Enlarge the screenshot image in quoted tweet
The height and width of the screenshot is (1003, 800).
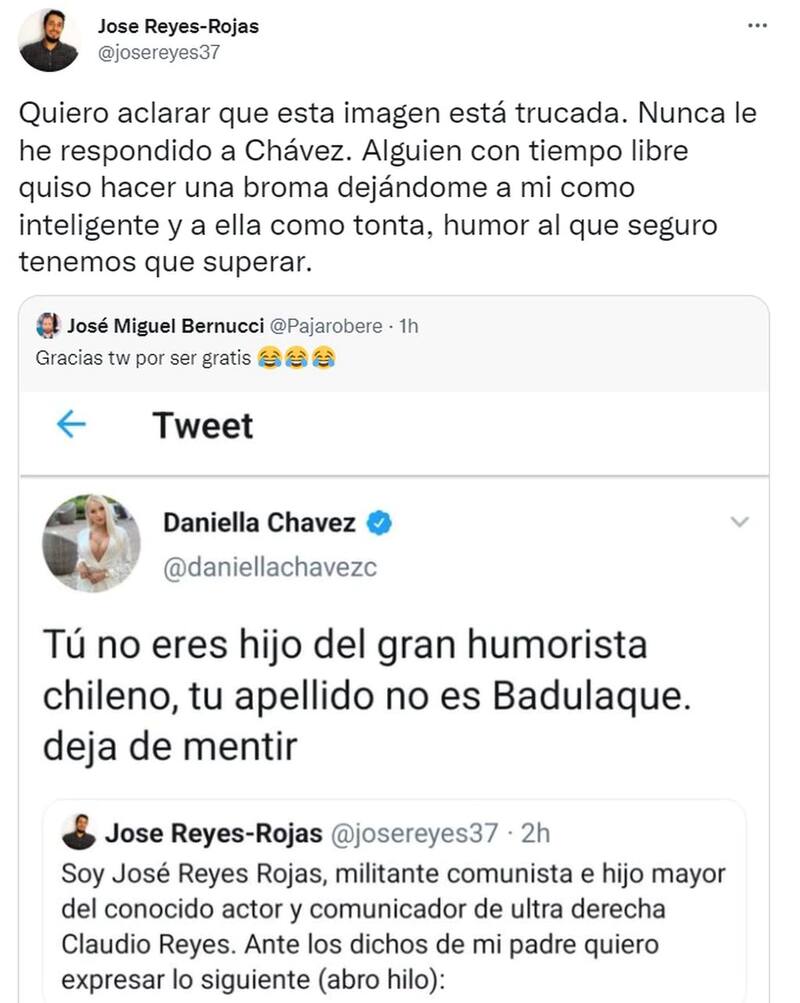tap(400, 700)
